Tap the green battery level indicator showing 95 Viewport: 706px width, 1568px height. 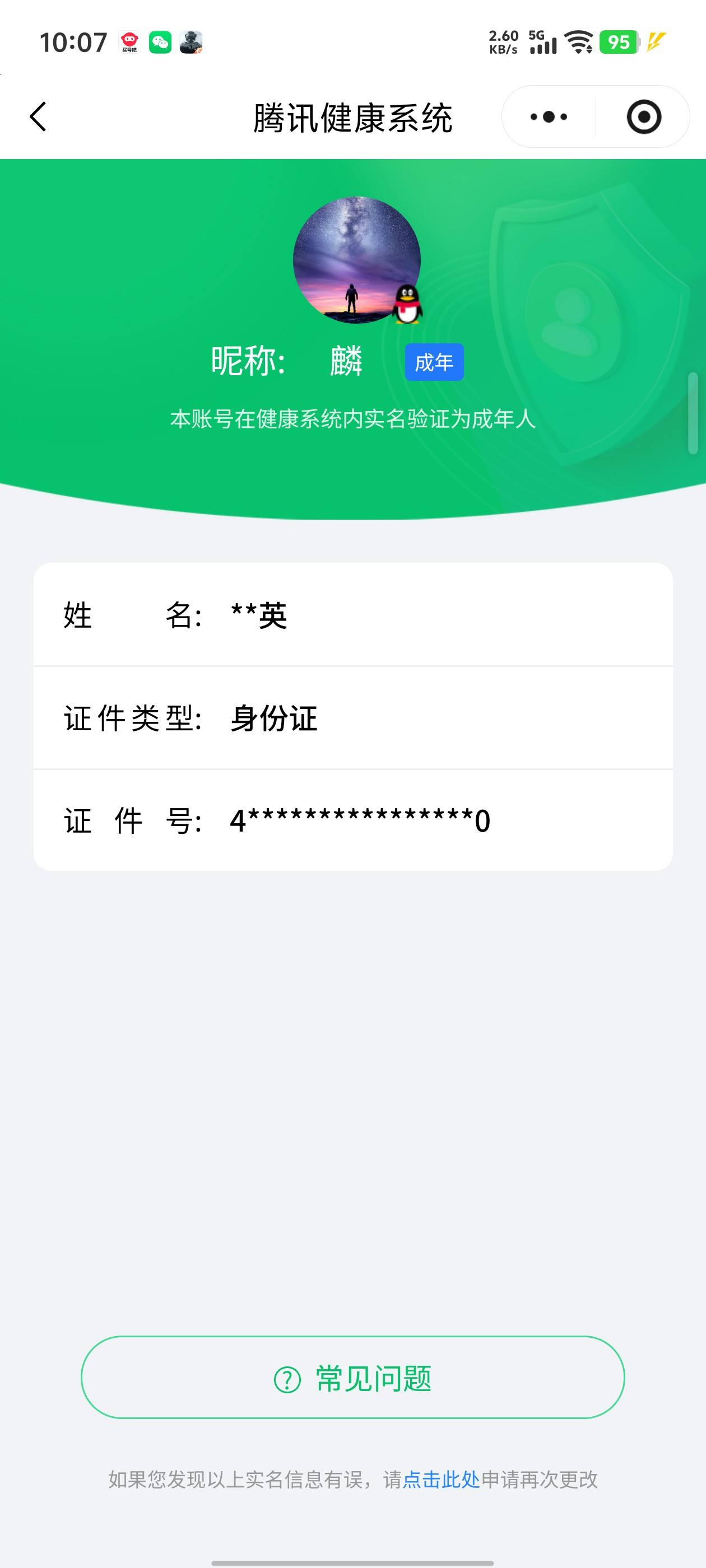620,41
